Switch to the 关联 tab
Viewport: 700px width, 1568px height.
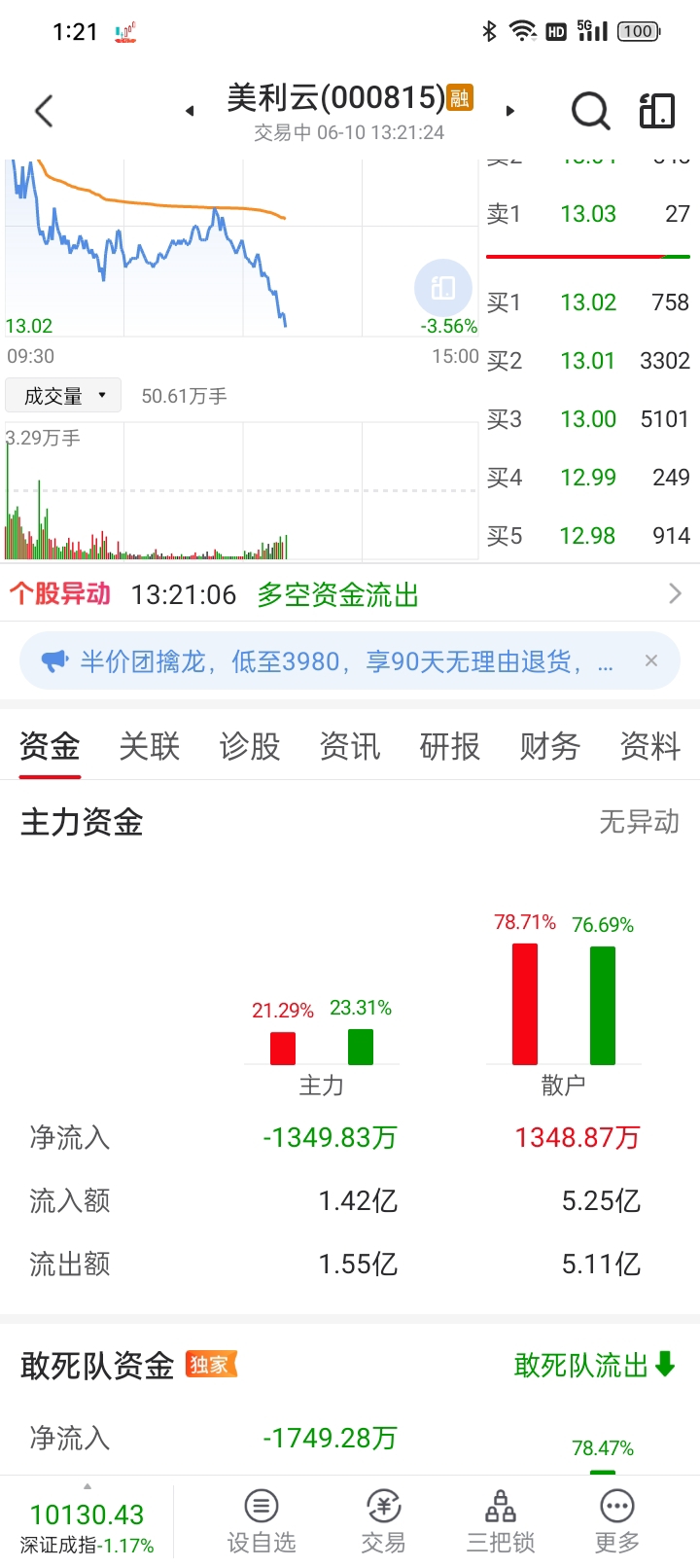150,747
